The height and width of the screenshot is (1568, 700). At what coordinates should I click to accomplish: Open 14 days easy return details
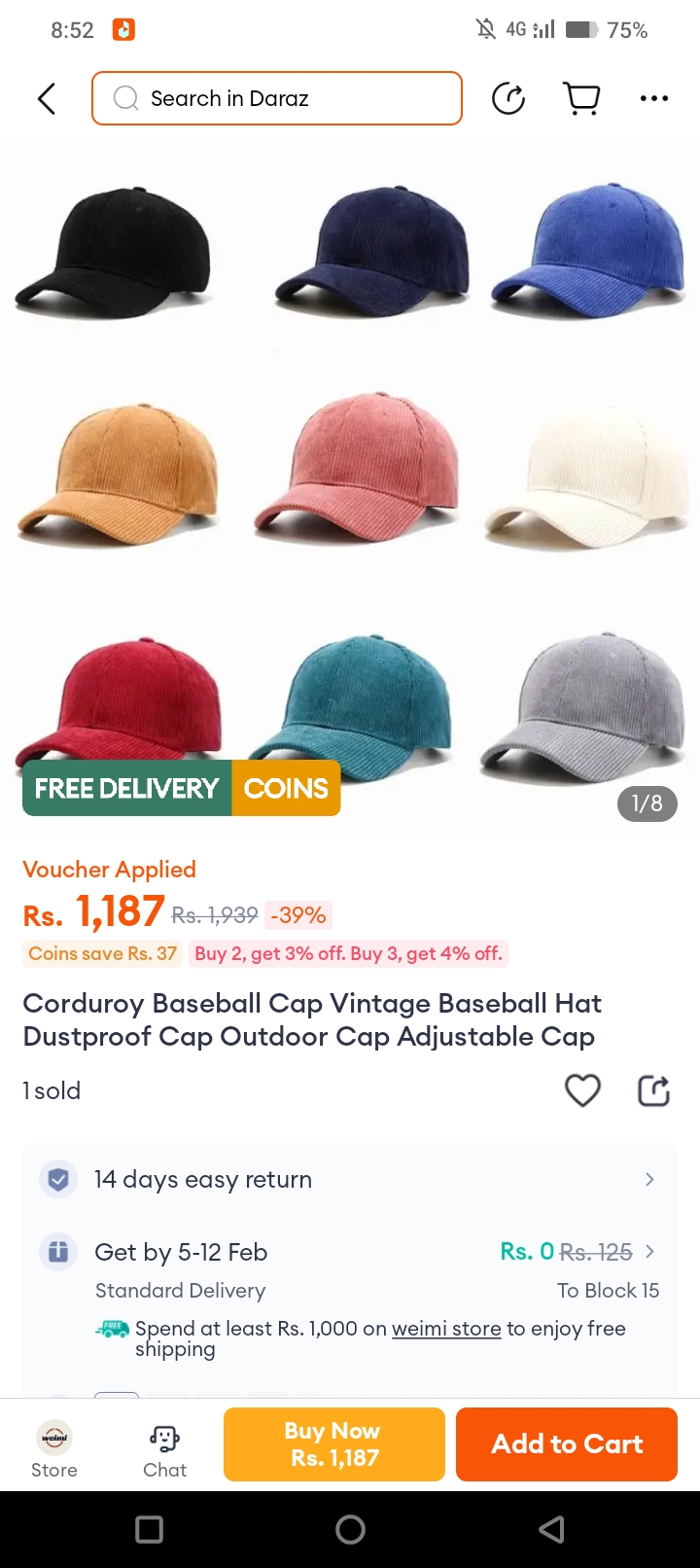point(350,1179)
